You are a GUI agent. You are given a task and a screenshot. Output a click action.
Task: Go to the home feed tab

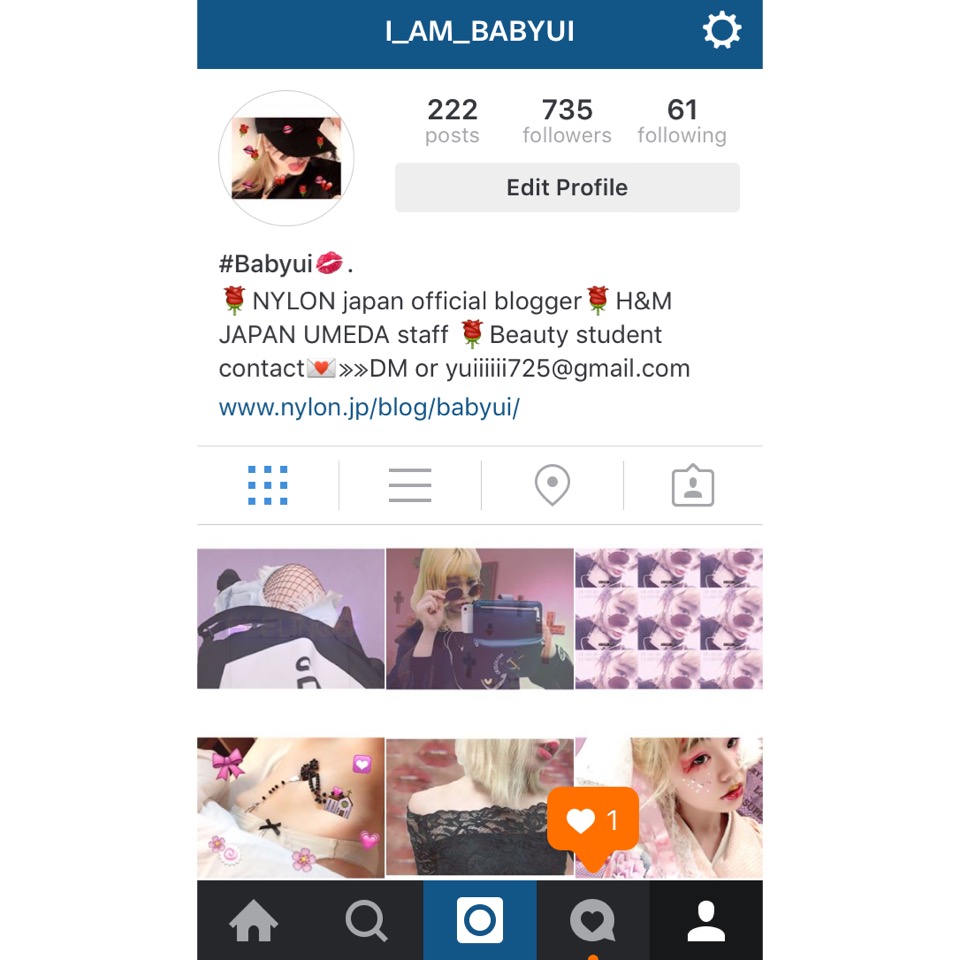(254, 921)
